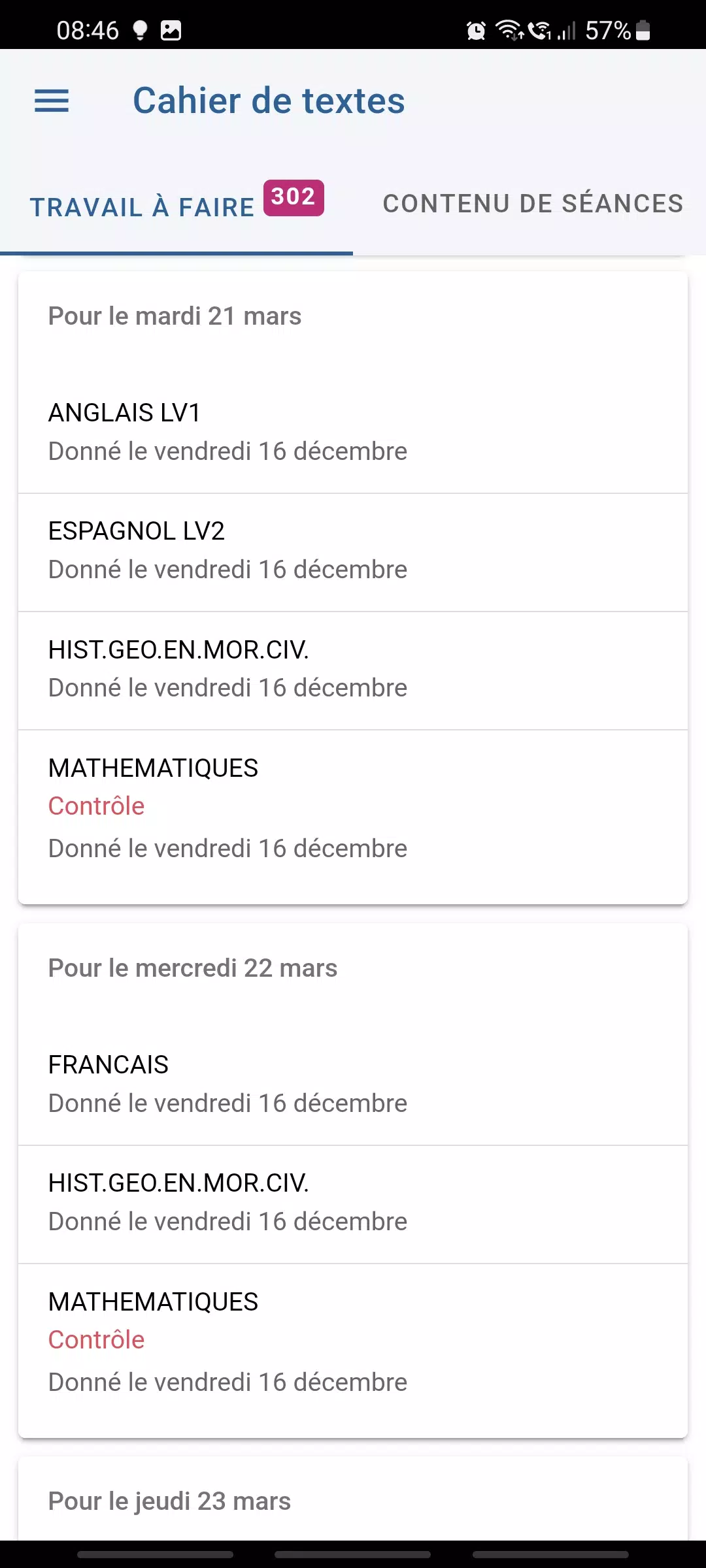View HIST.GEO.EN.MOR.CIV. homework for mercredi 22 mars
The height and width of the screenshot is (1568, 706).
tap(353, 1204)
